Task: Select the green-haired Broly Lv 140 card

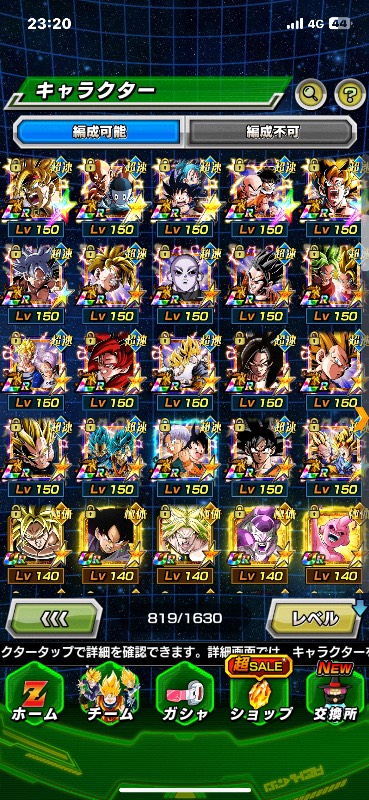Action: tap(186, 544)
